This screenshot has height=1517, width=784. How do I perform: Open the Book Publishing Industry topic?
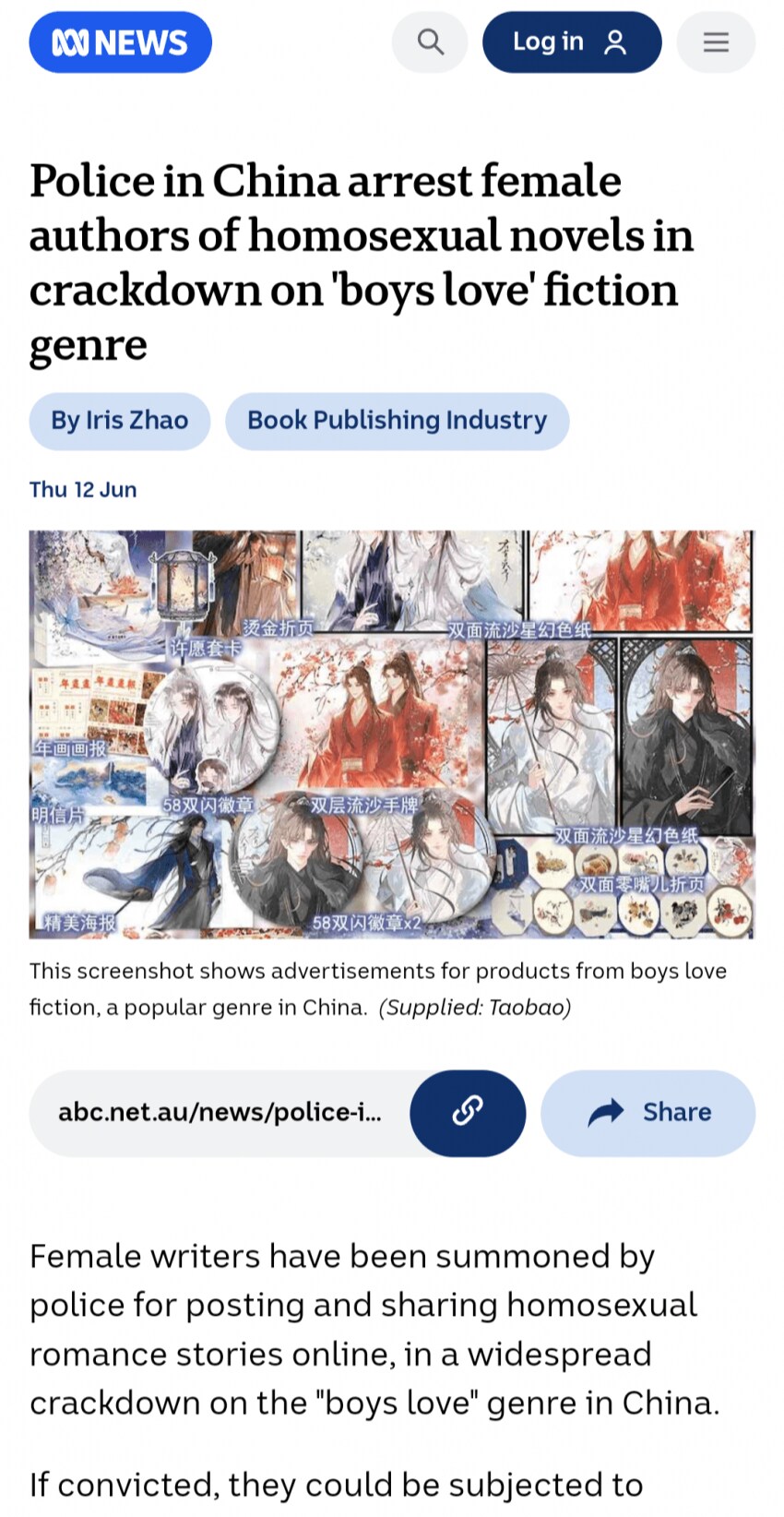397,421
